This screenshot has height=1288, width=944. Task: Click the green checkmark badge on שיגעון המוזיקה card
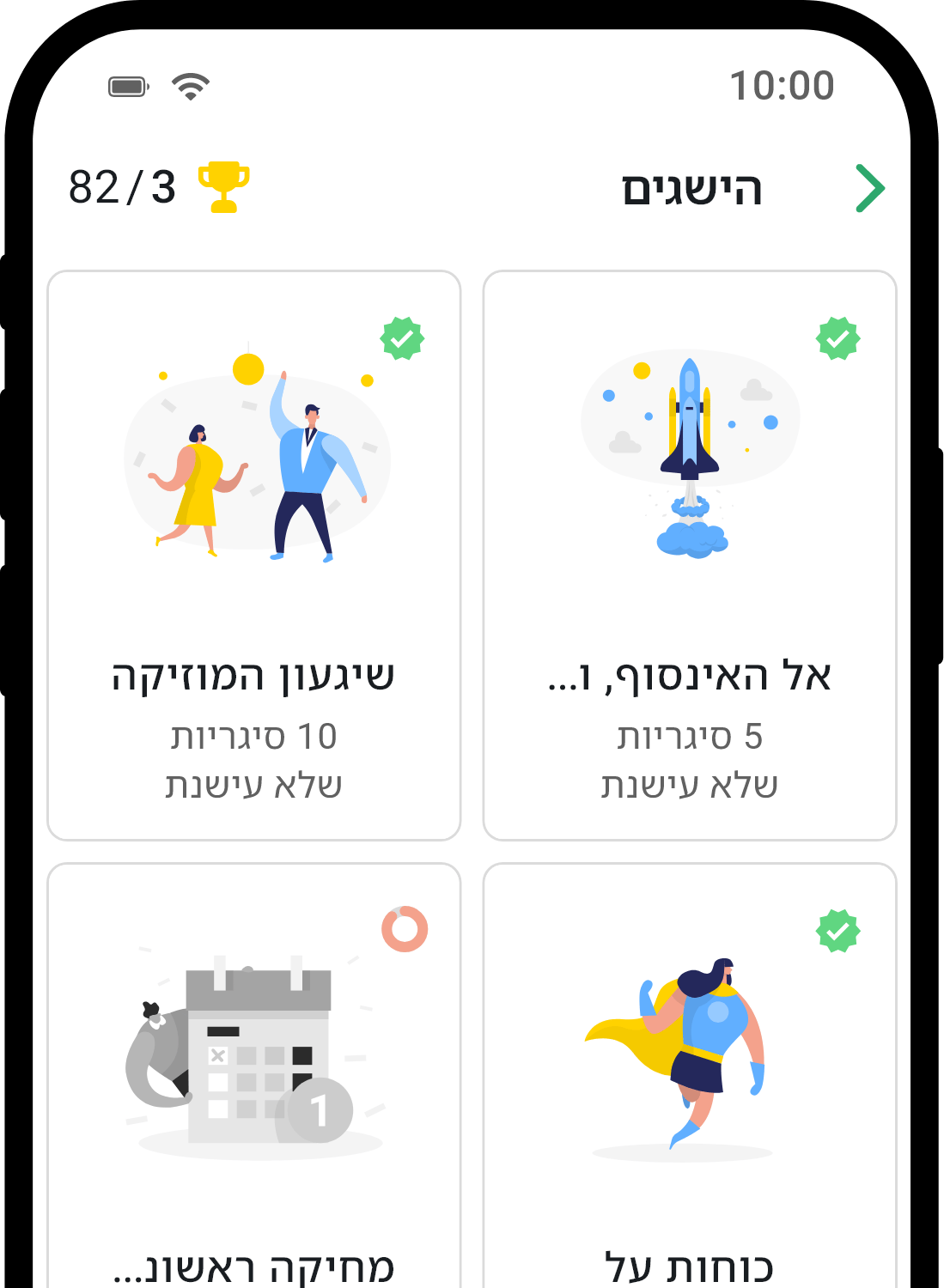tap(400, 339)
